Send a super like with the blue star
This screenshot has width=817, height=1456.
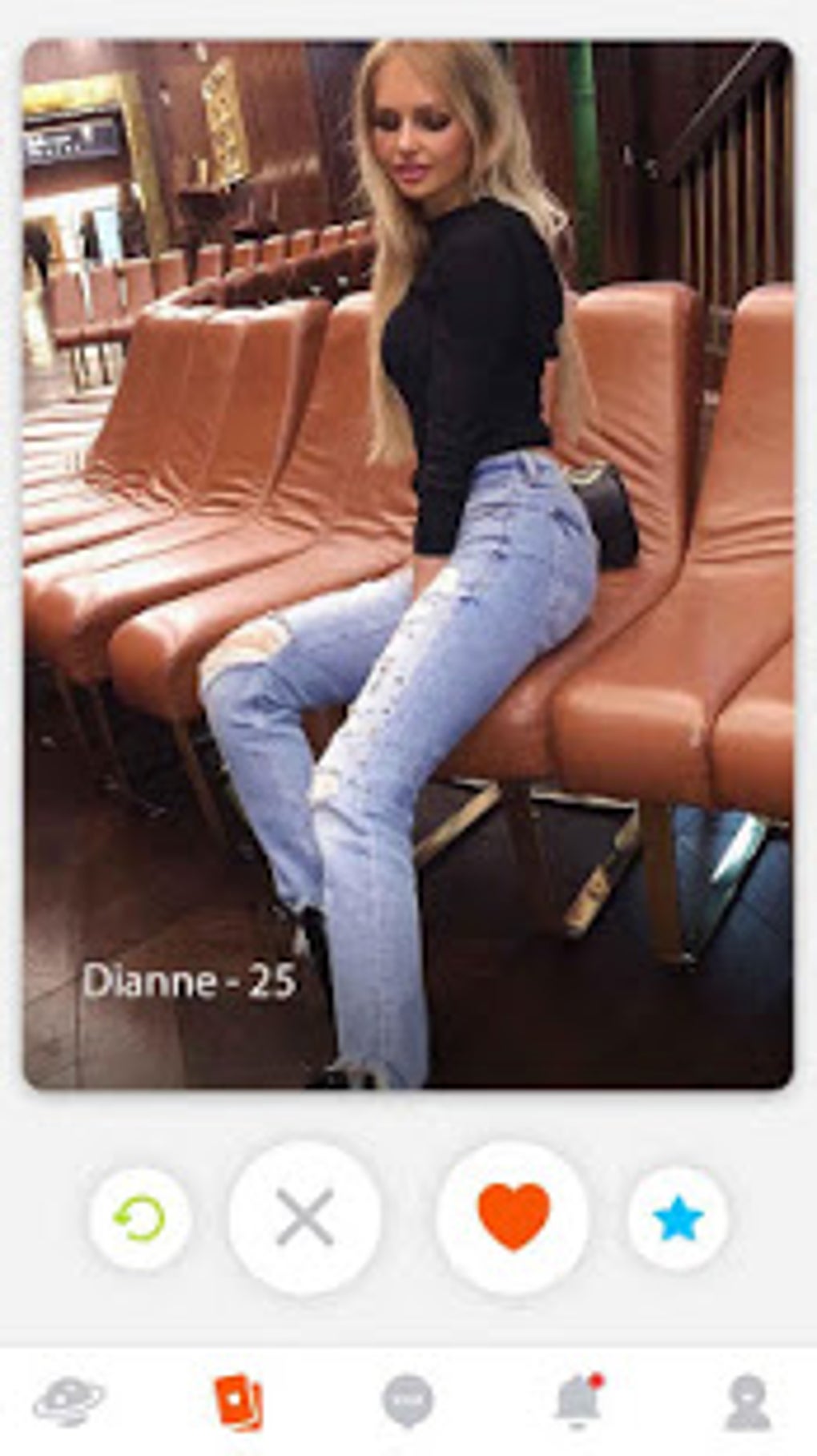(678, 1219)
